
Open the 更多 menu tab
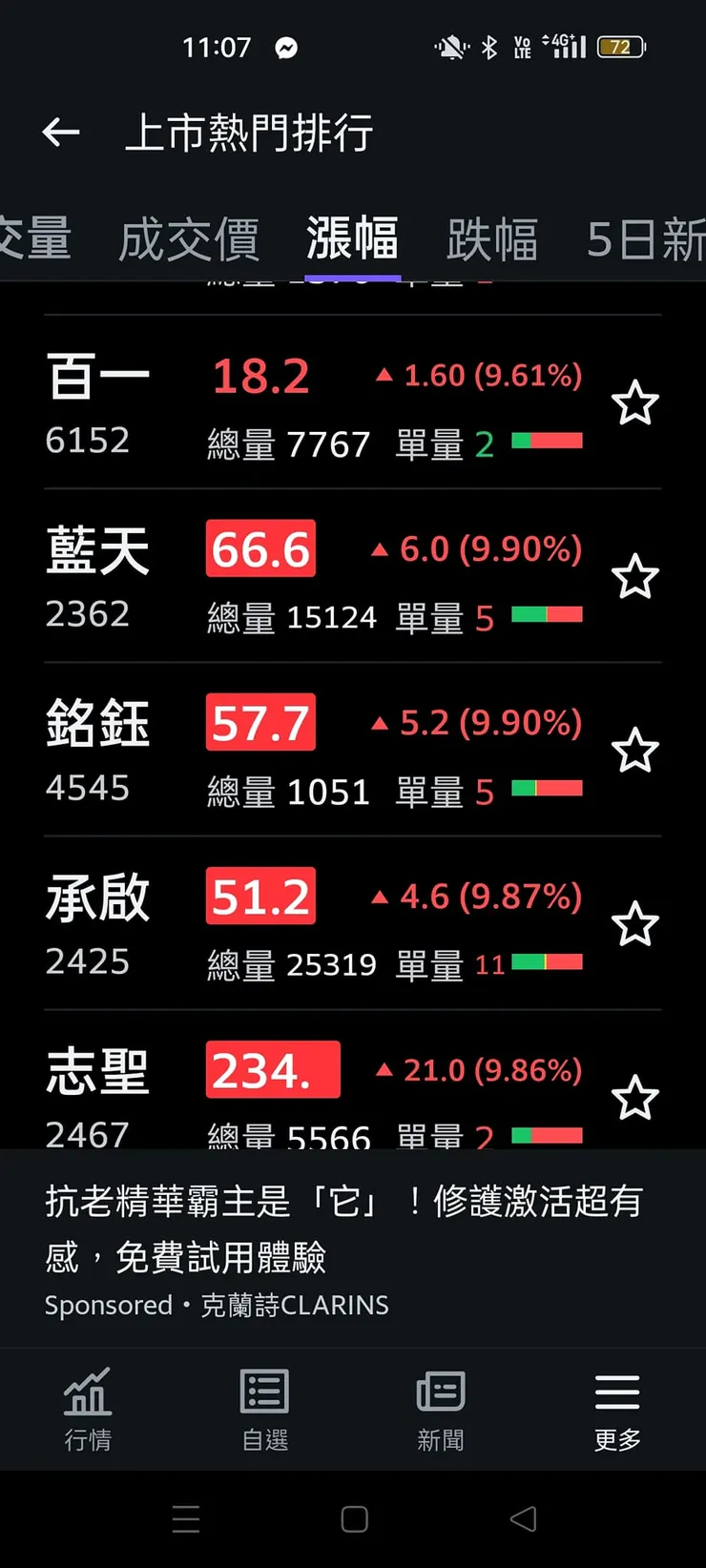[617, 1409]
